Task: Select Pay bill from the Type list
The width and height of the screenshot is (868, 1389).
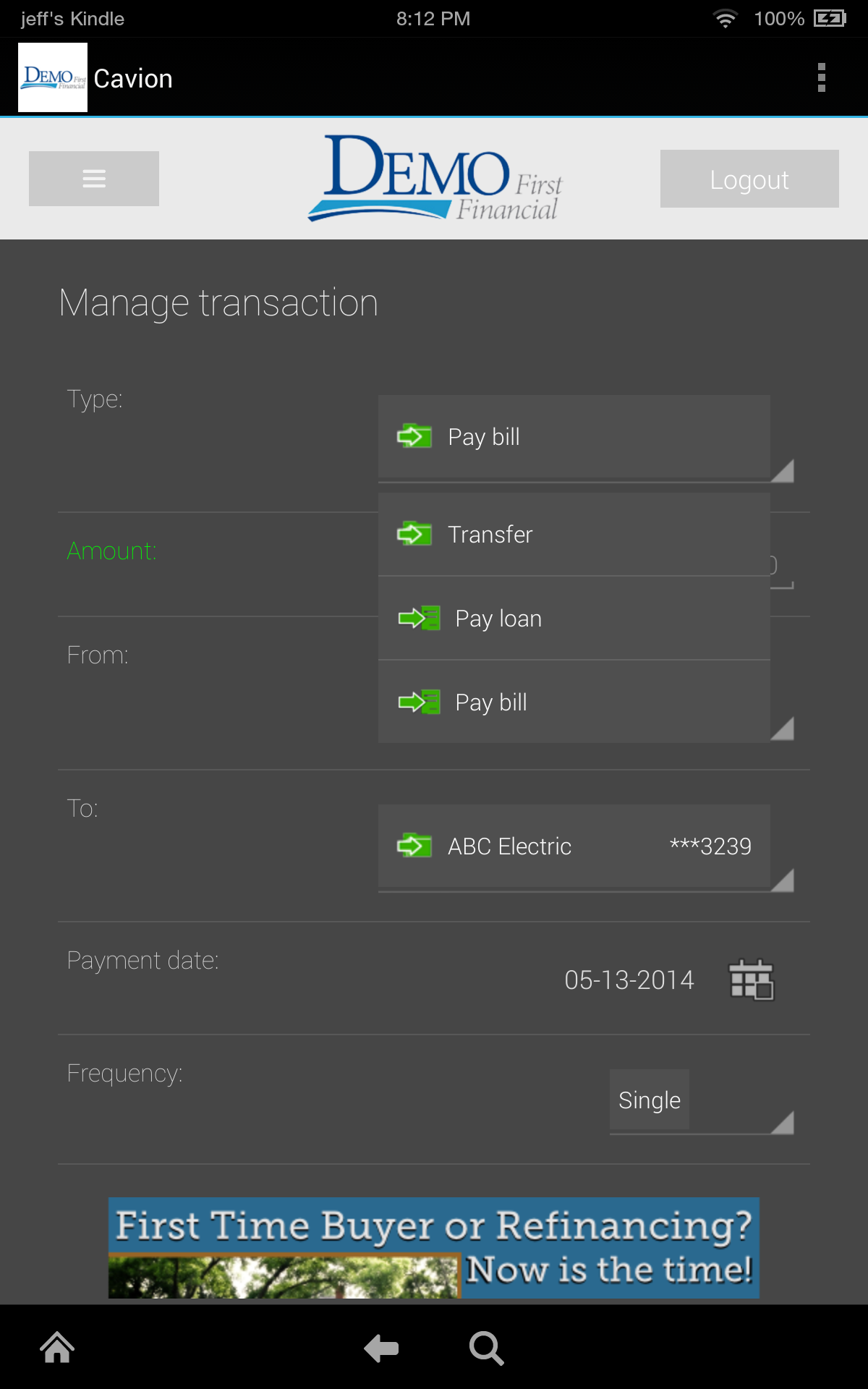Action: [482, 437]
